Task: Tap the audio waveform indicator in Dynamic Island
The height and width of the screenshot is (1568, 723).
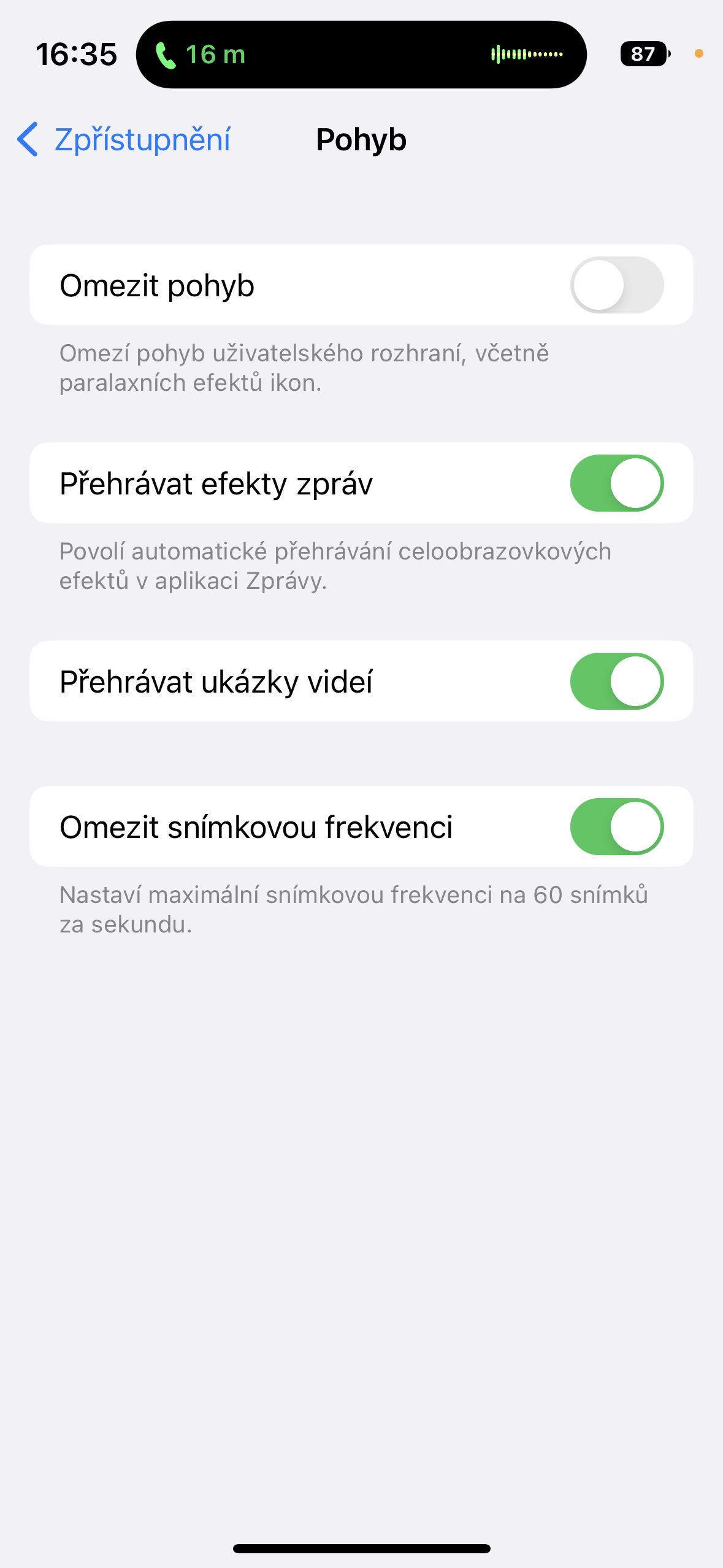Action: (x=527, y=54)
